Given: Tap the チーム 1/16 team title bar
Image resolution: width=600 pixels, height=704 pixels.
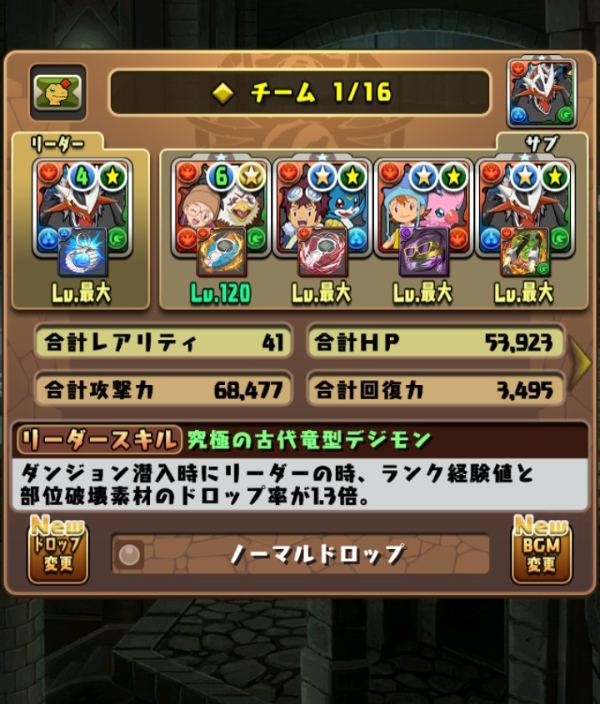Looking at the screenshot, I should [x=299, y=93].
